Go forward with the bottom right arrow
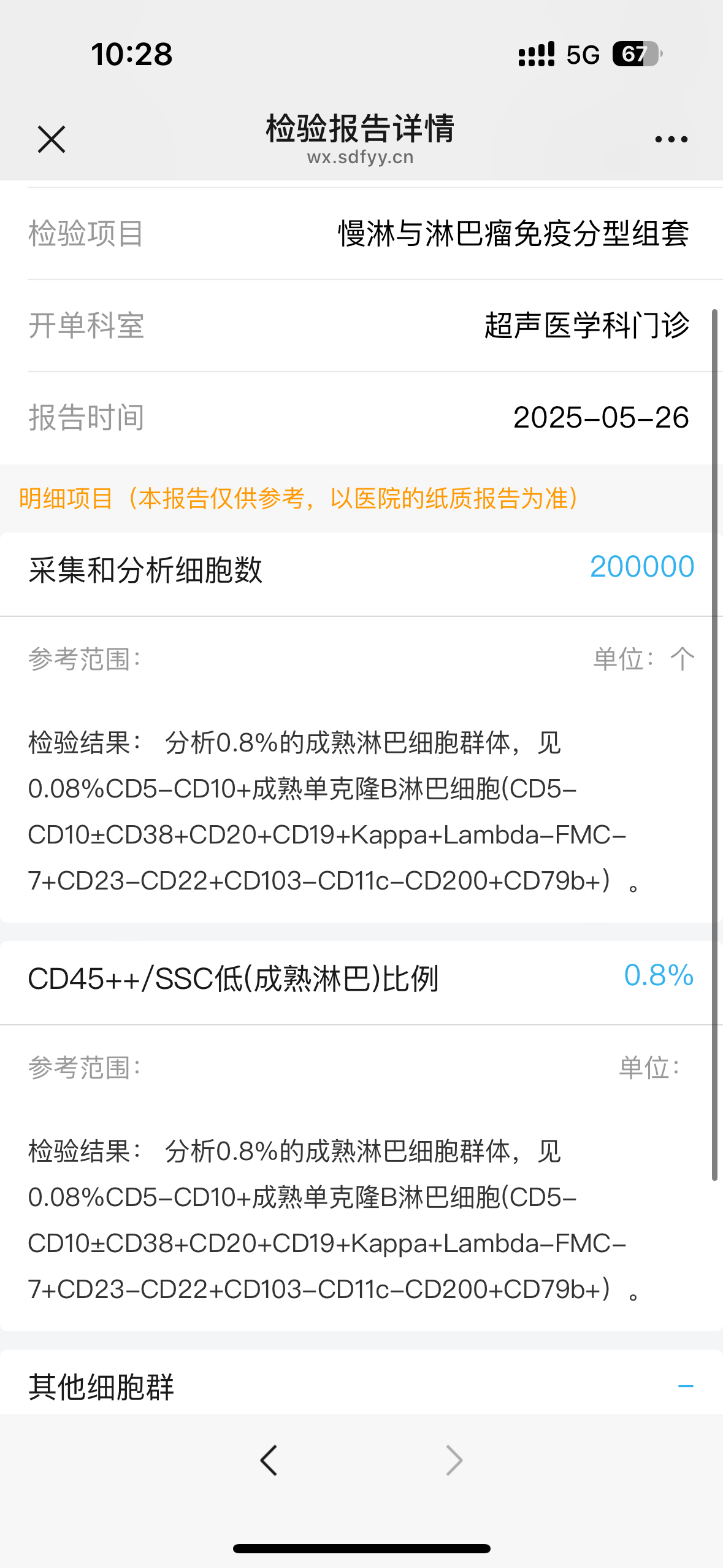723x1568 pixels. tap(454, 1460)
